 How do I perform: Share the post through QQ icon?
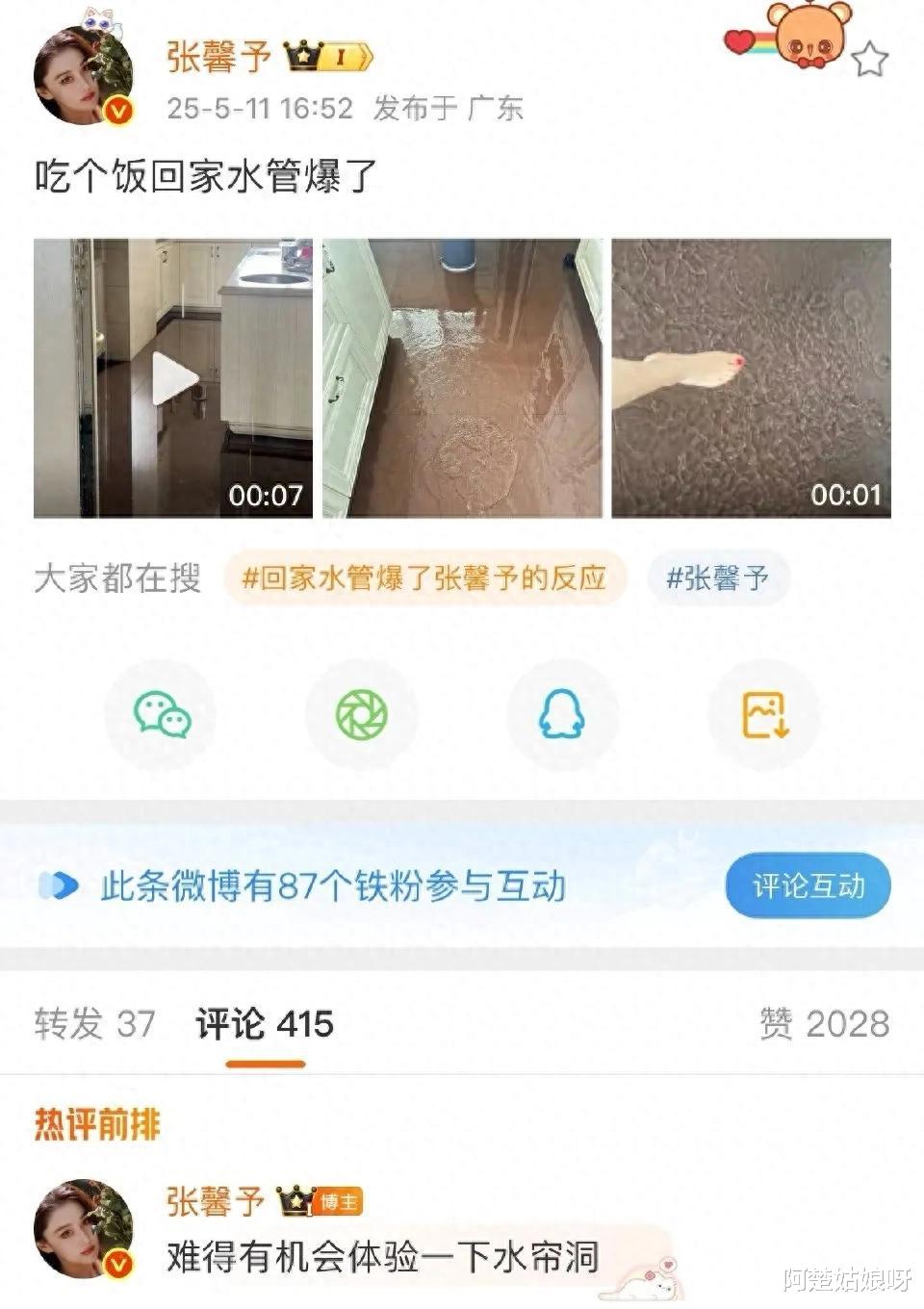pyautogui.click(x=562, y=715)
